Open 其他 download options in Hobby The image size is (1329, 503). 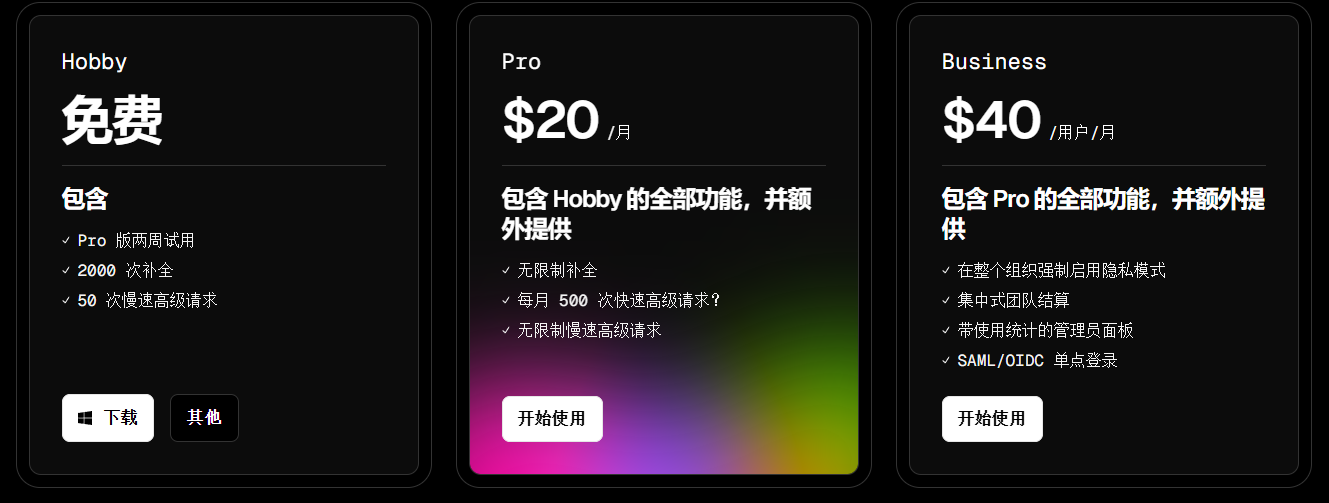click(204, 418)
